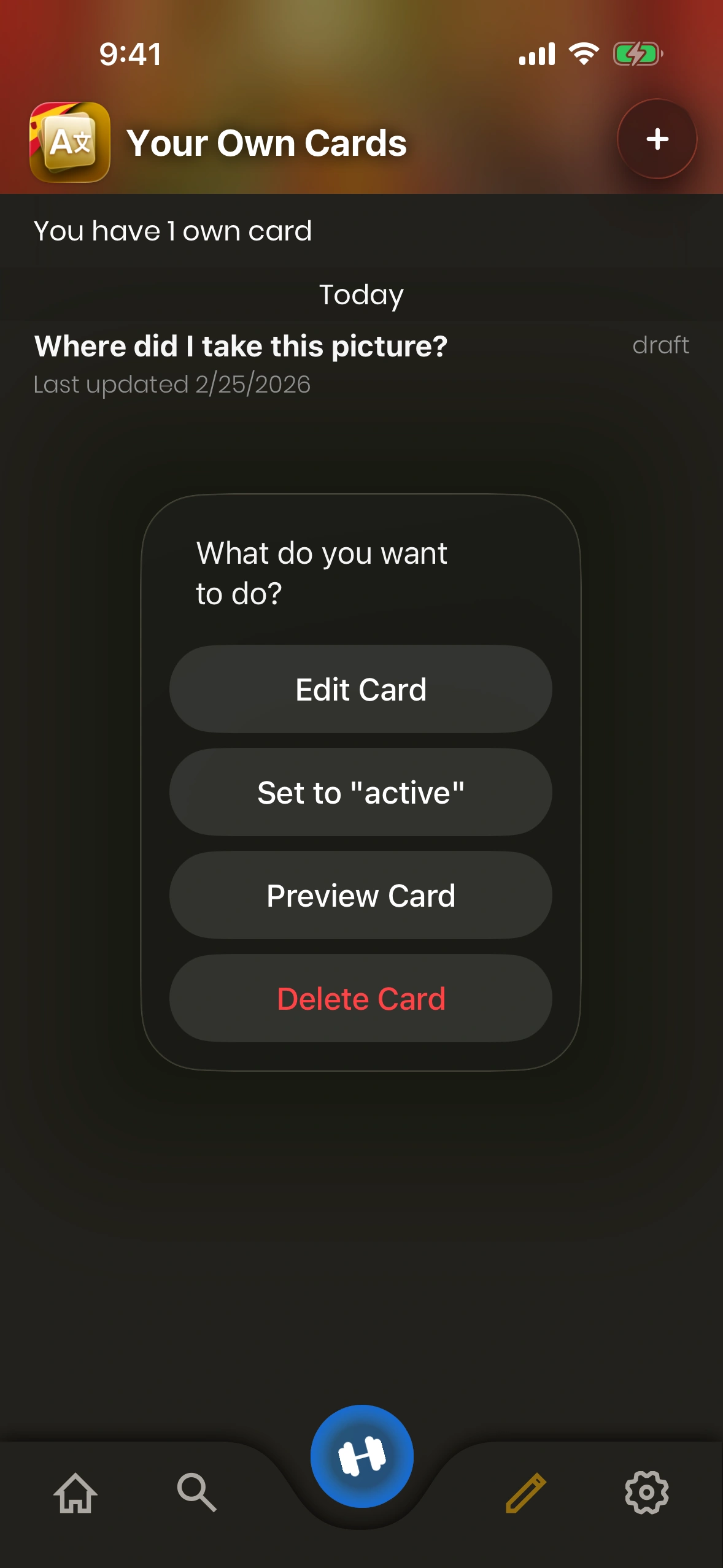
Task: Tap the red Delete Card button
Action: (361, 998)
